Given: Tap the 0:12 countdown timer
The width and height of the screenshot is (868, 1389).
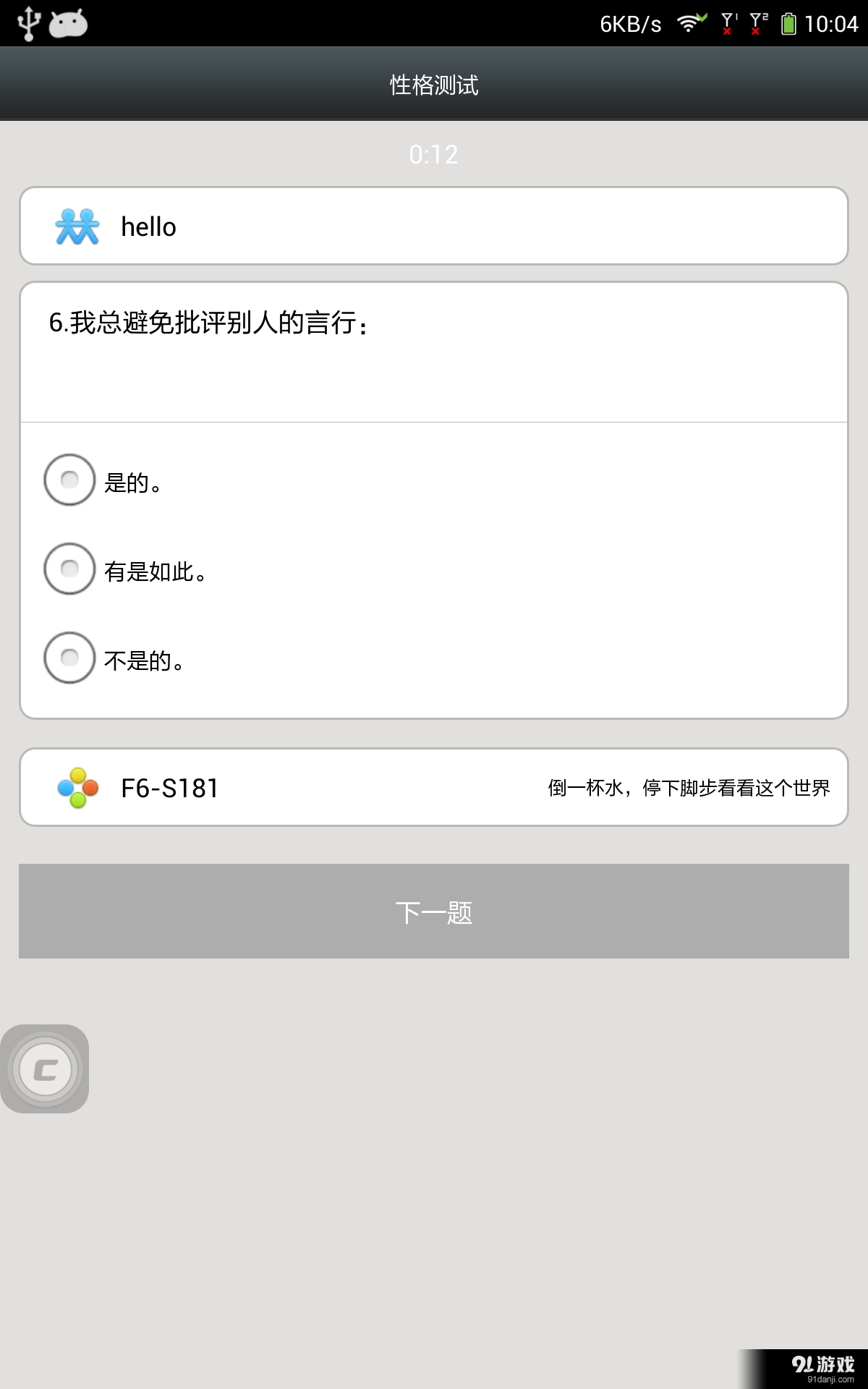Looking at the screenshot, I should click(x=434, y=154).
